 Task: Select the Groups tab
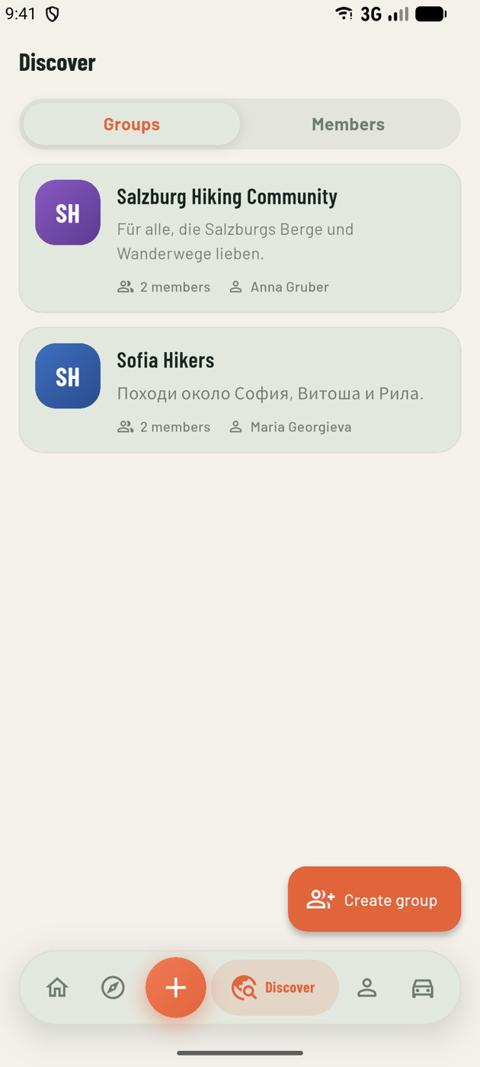(x=131, y=125)
